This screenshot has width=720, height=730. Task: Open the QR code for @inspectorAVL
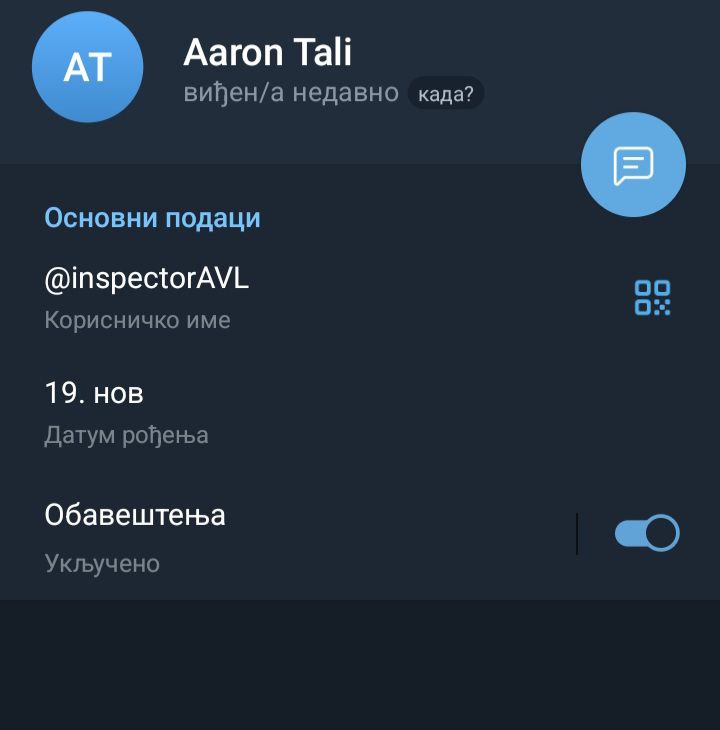[652, 297]
